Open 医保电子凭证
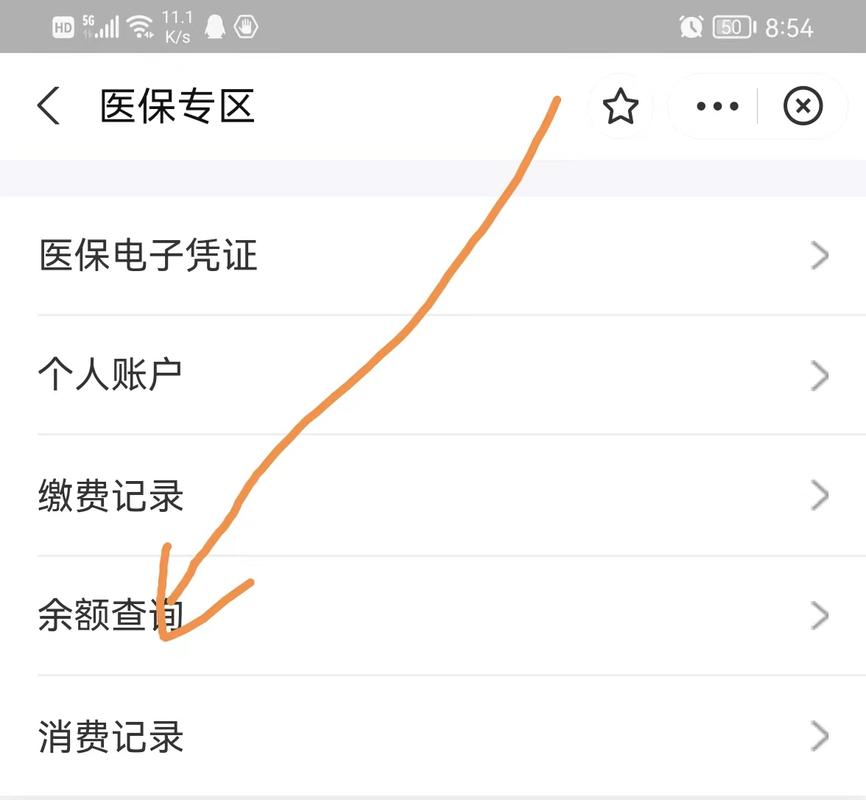 tap(432, 256)
